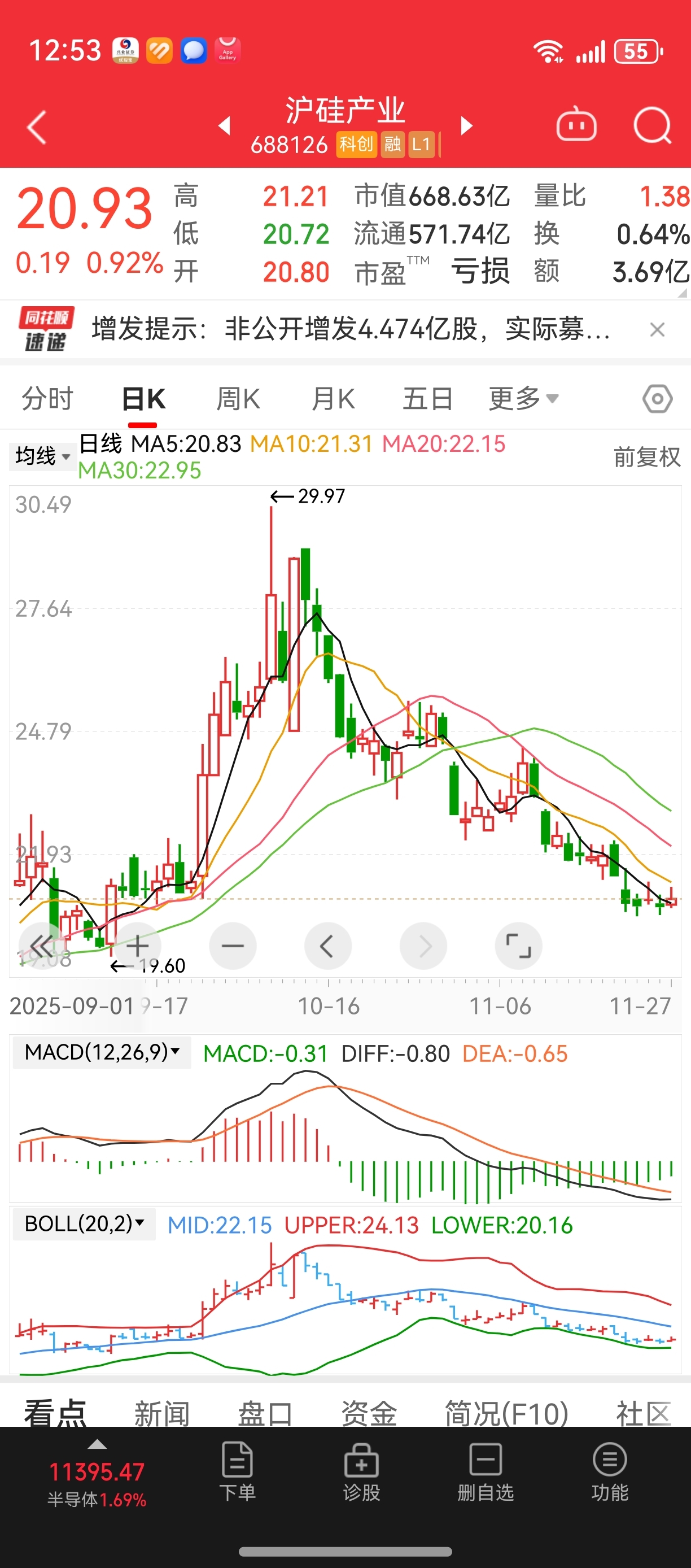
Task: Zoom out the K-line chart
Action: (233, 946)
